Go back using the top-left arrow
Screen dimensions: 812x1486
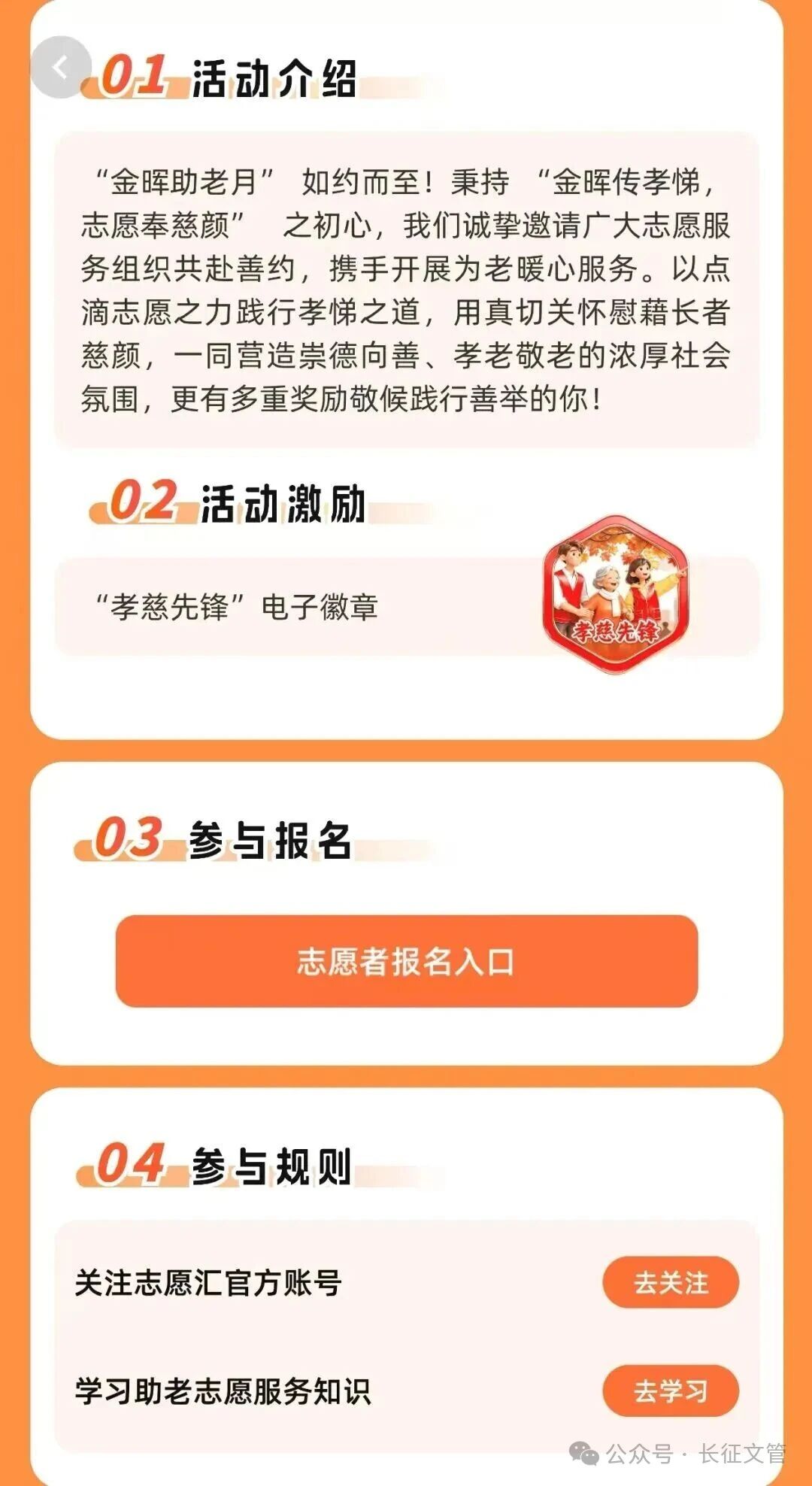coord(60,68)
